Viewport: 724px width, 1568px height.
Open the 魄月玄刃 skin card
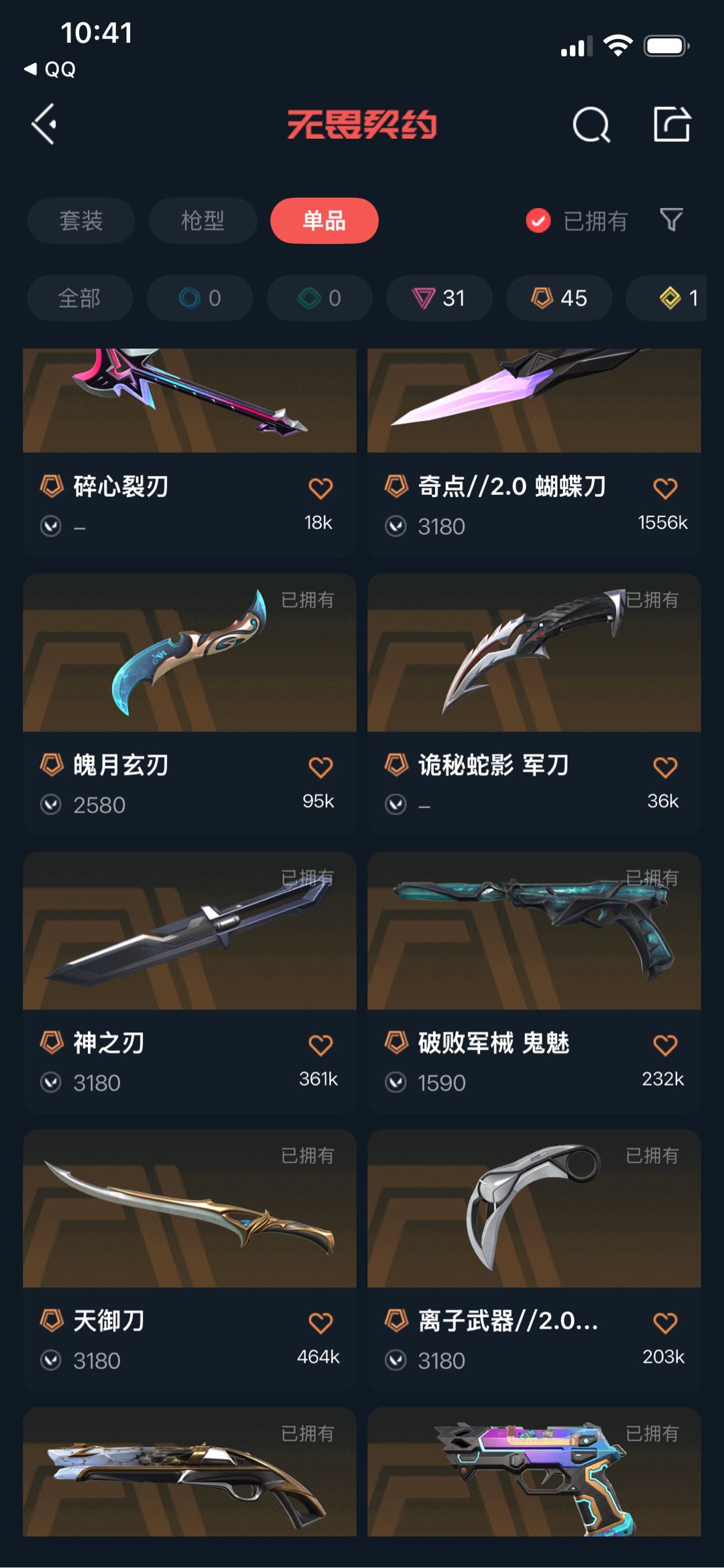(x=190, y=704)
